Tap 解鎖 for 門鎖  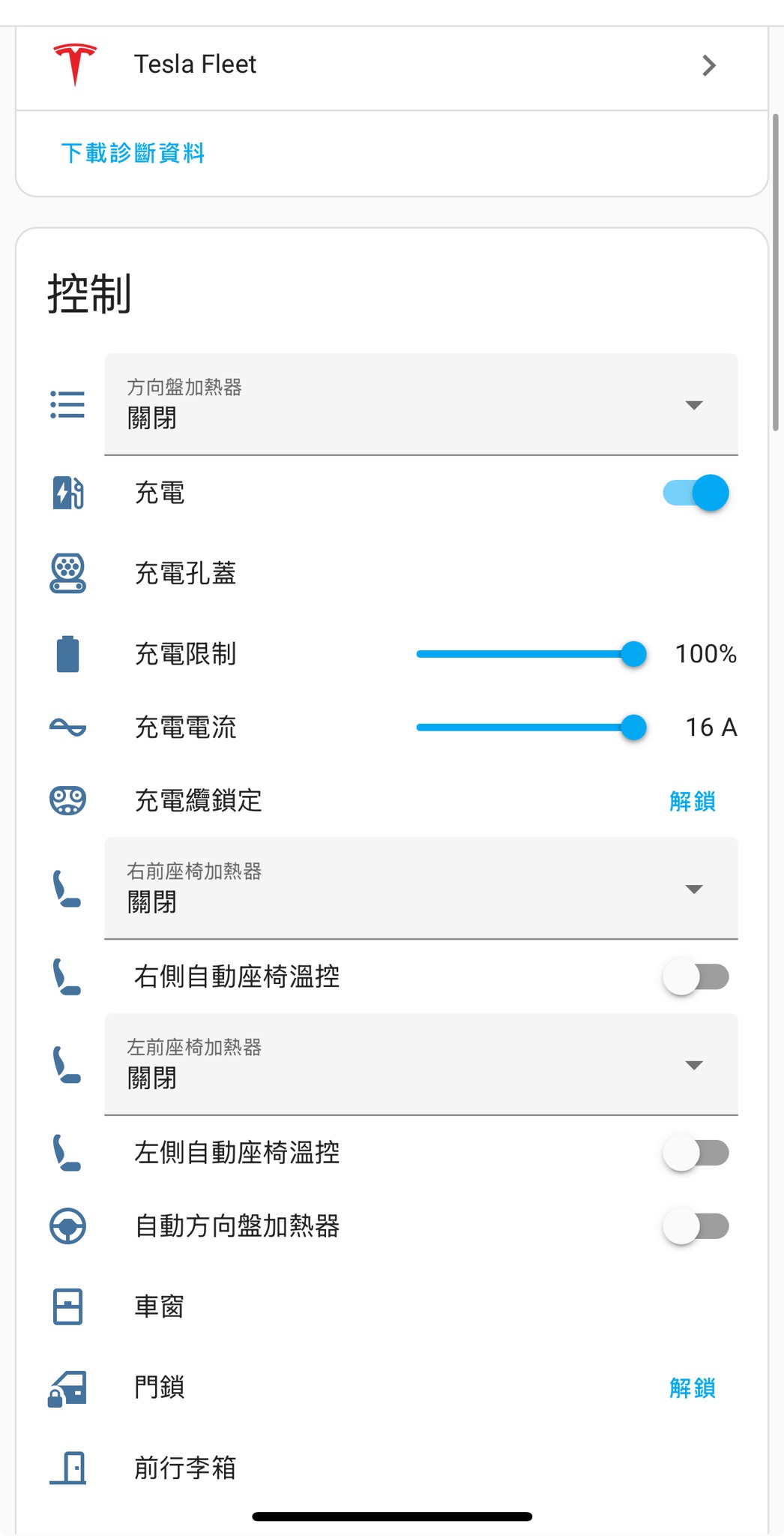click(692, 1388)
